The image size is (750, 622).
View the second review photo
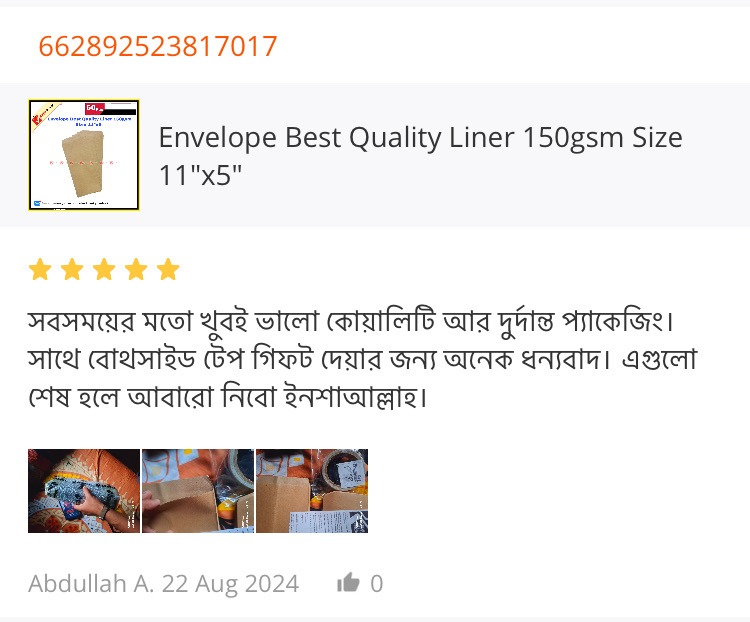pos(198,491)
